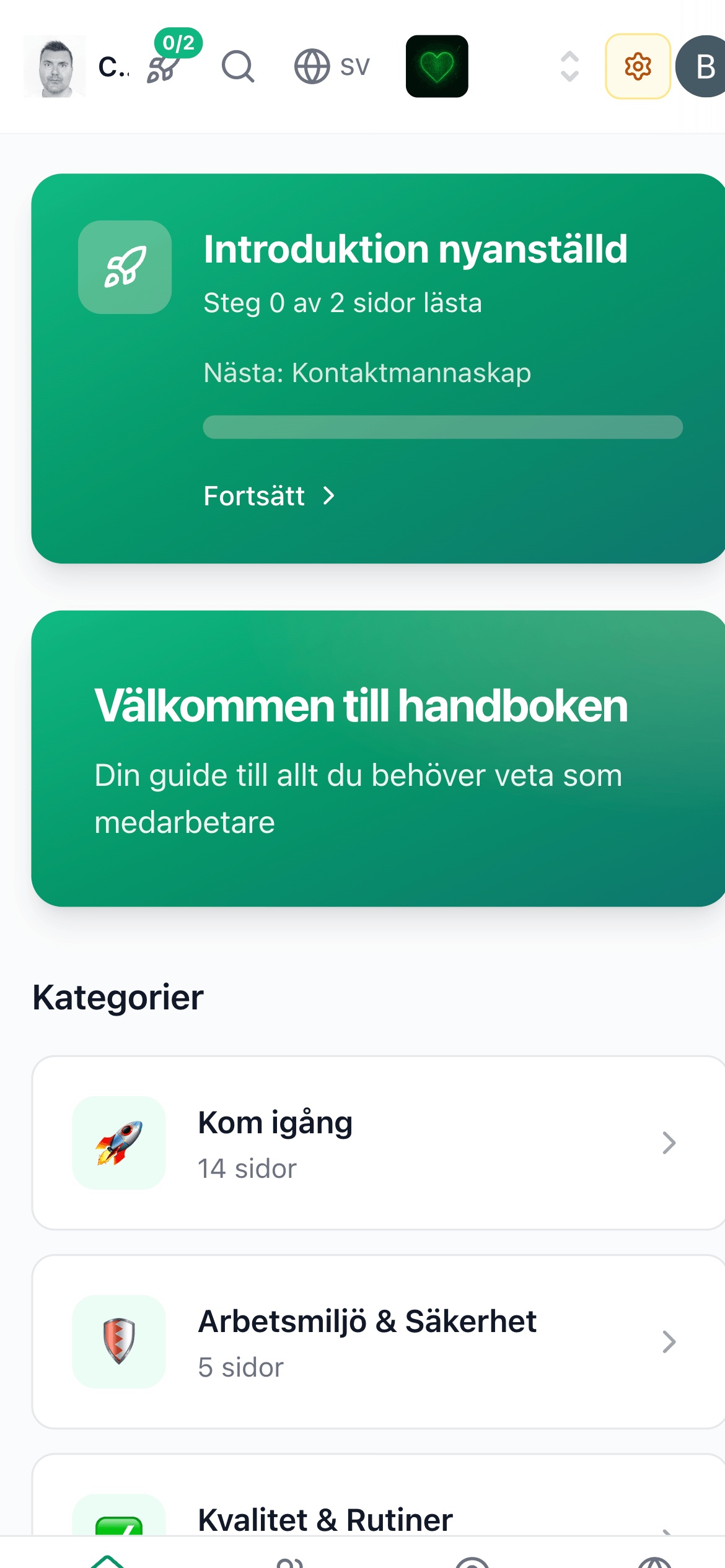The height and width of the screenshot is (1568, 725).
Task: Open the onboarding rocket progress icon
Action: [162, 70]
